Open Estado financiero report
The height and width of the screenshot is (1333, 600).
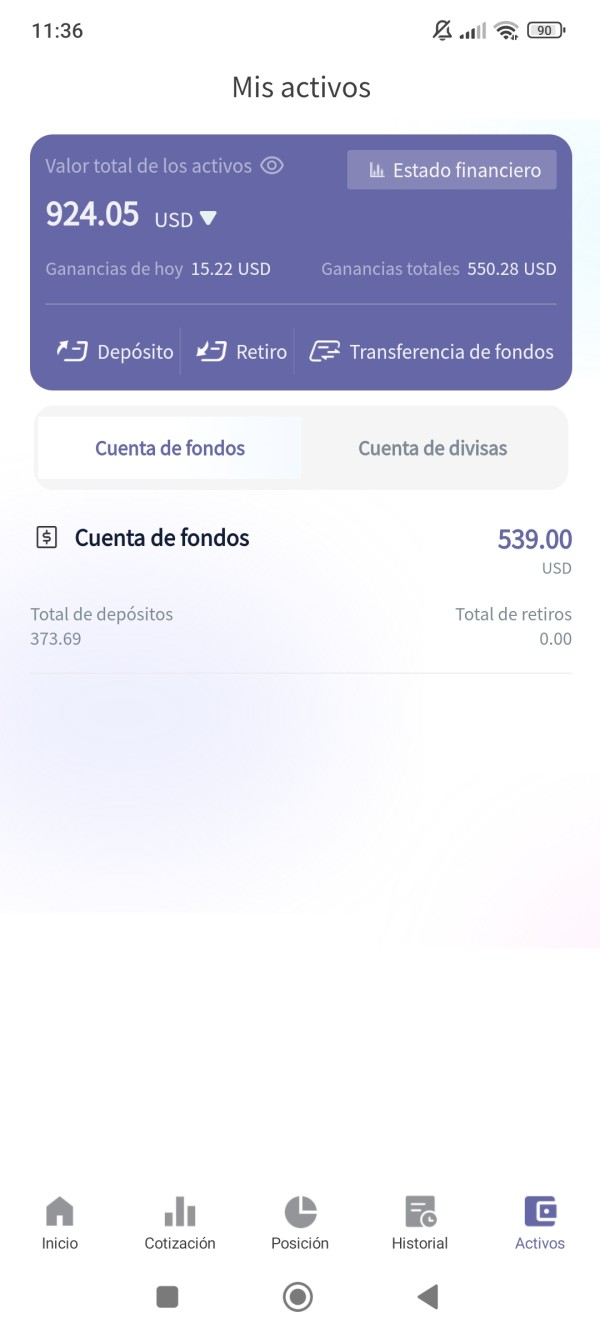point(452,170)
